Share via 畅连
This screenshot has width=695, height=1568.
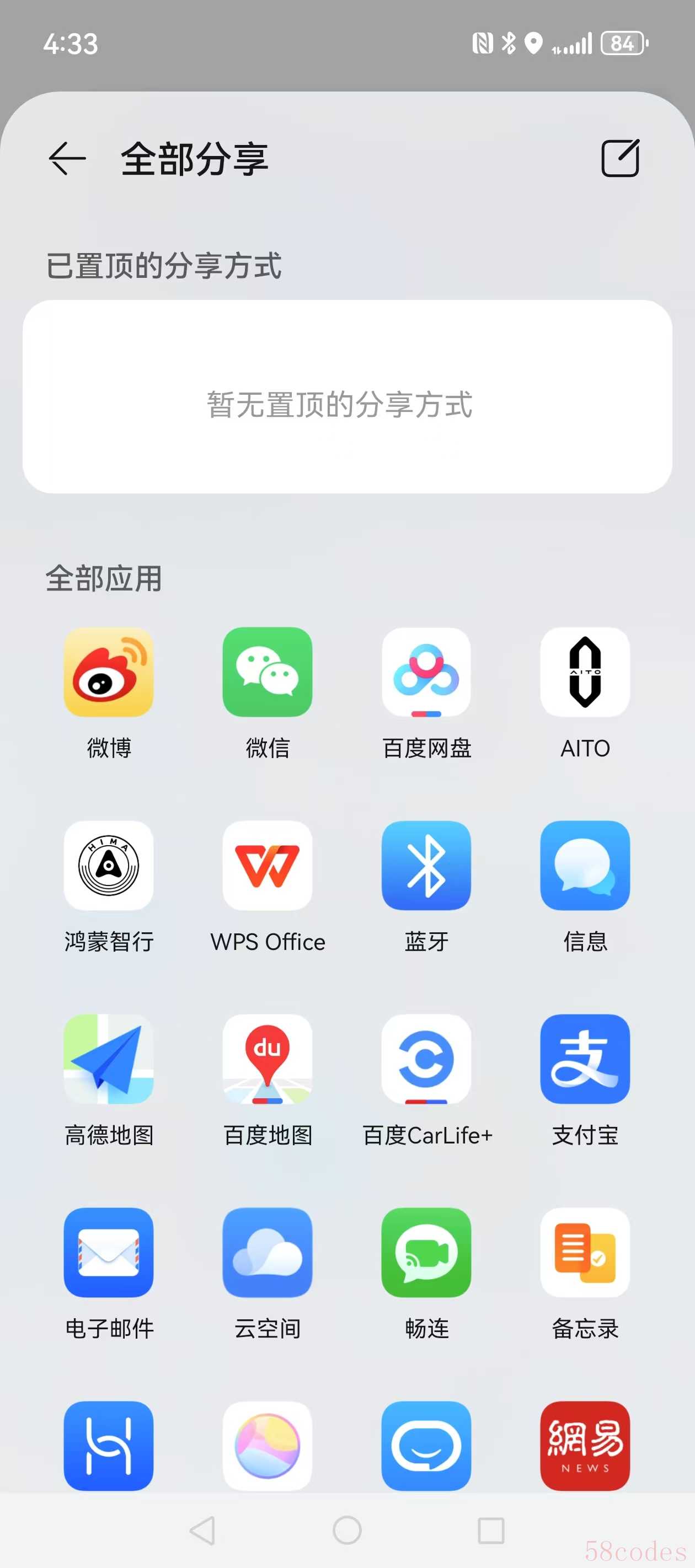pos(426,1253)
